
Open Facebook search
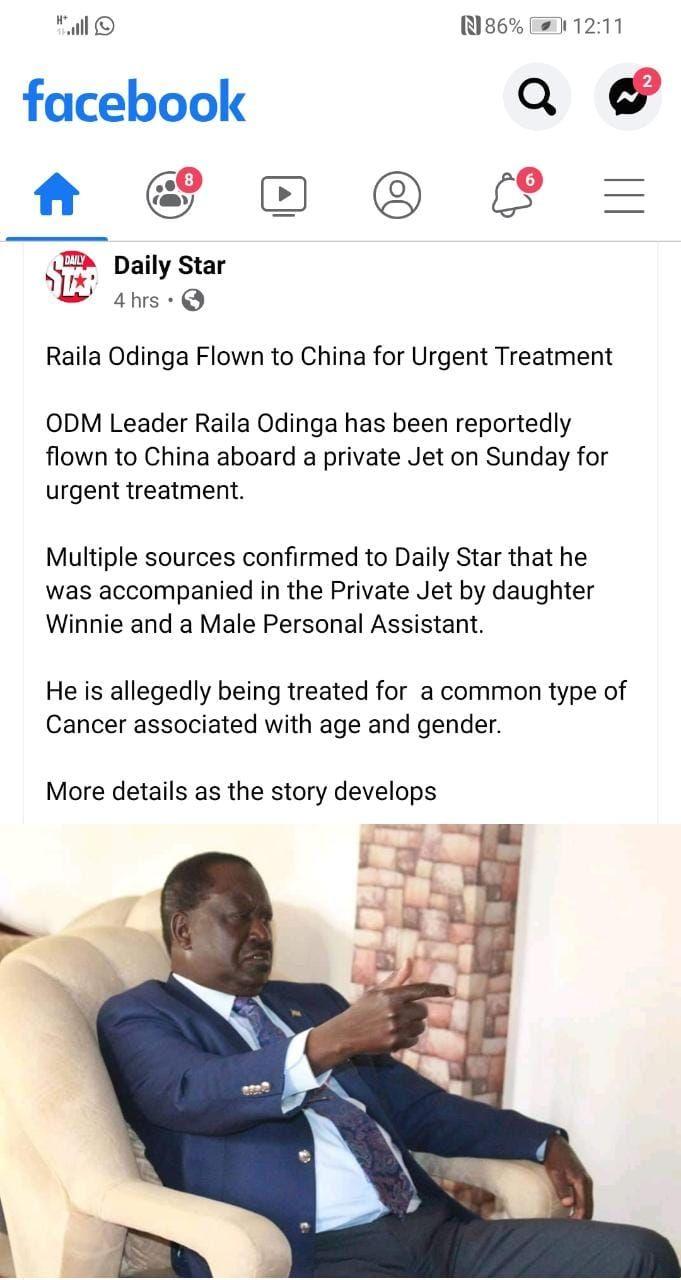click(x=537, y=97)
